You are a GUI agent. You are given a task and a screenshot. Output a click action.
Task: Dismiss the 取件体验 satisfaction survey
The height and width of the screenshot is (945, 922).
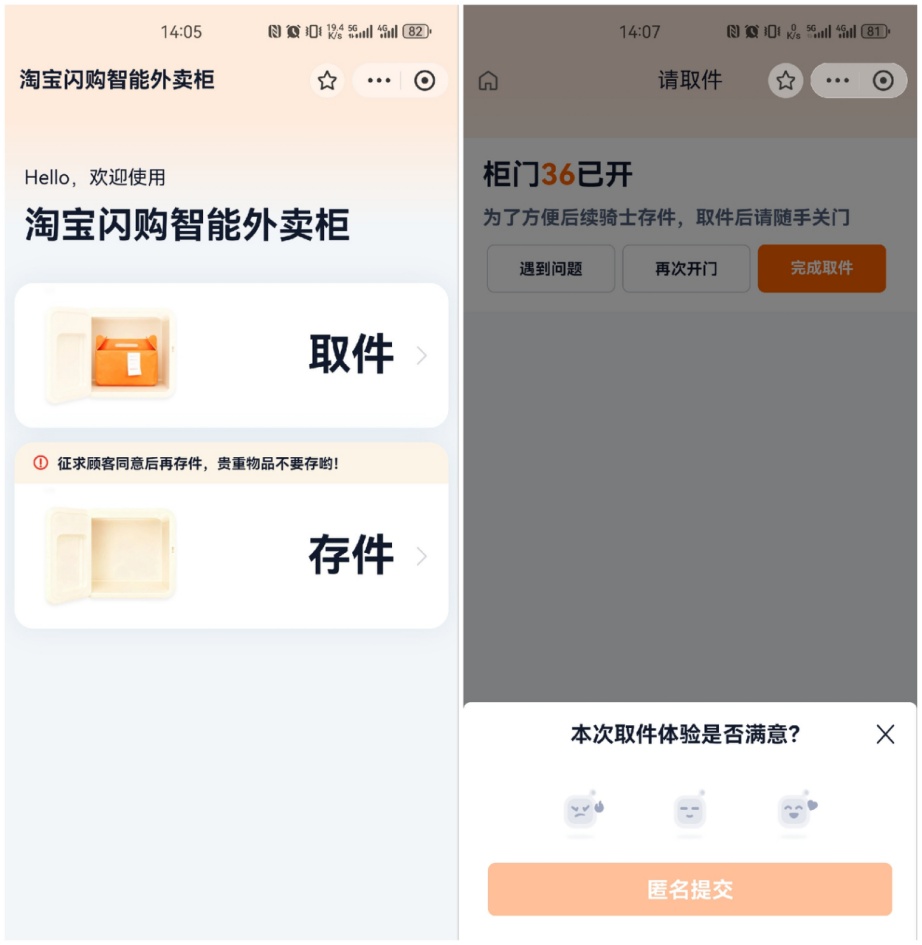point(885,735)
